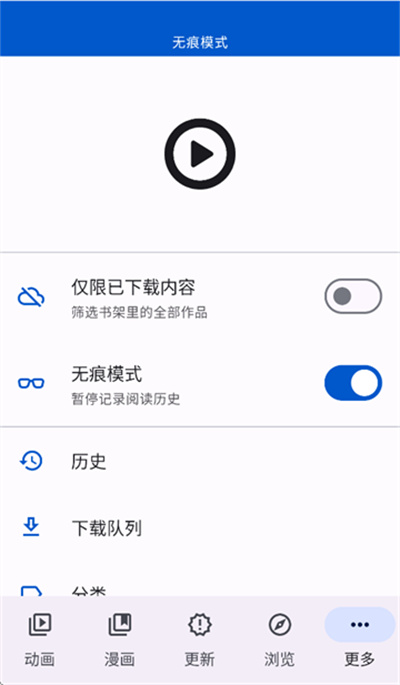Open 下载队列 row
The height and width of the screenshot is (685, 400).
coord(200,528)
